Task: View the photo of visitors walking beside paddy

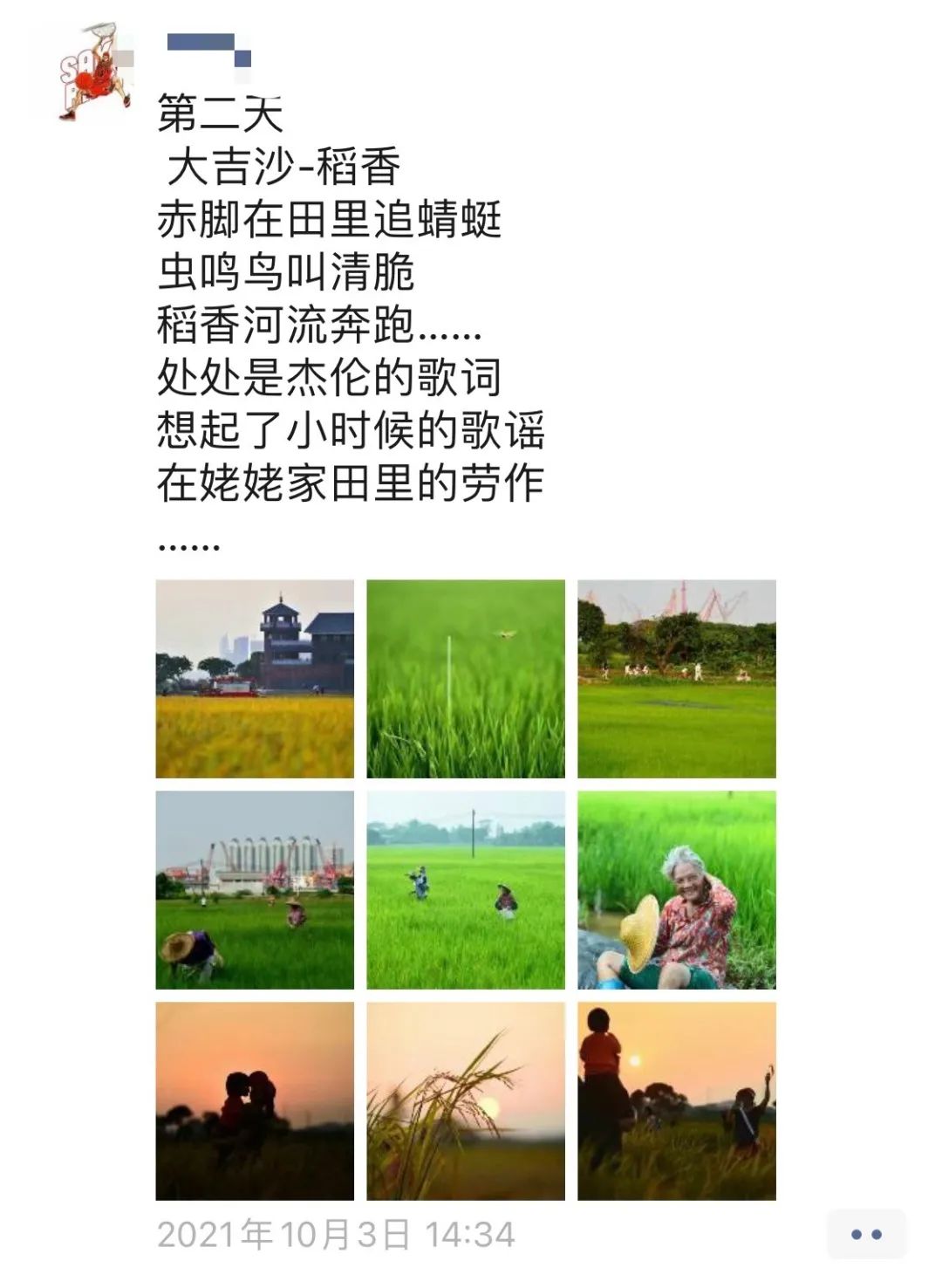Action: click(679, 679)
